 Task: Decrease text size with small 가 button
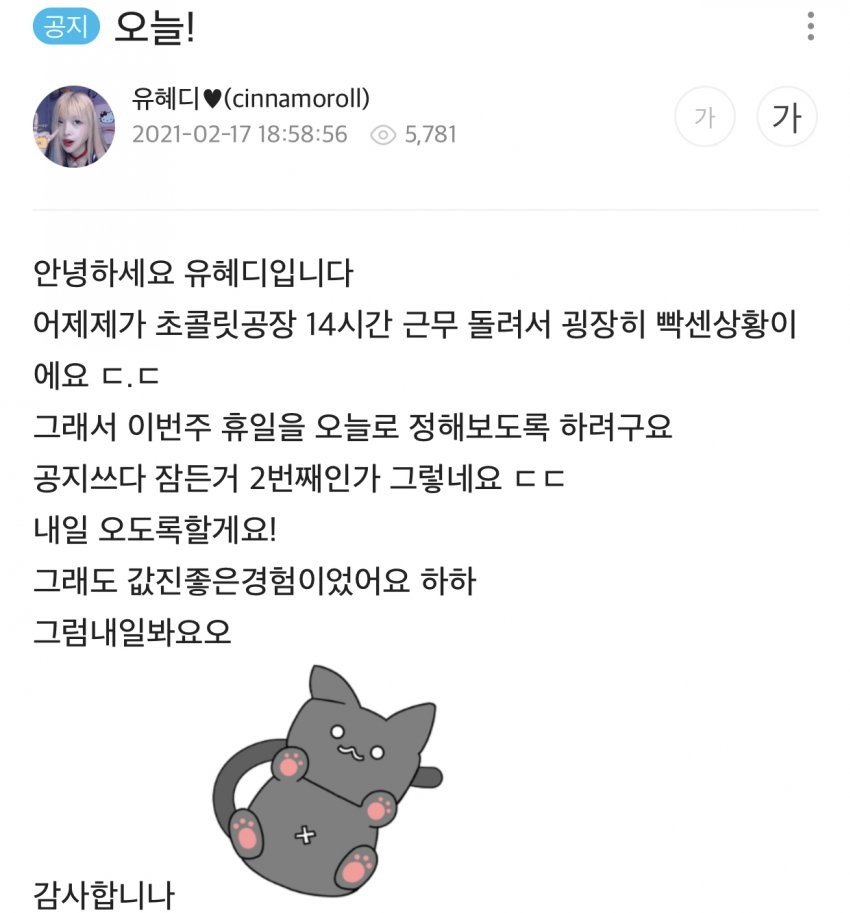coord(705,117)
